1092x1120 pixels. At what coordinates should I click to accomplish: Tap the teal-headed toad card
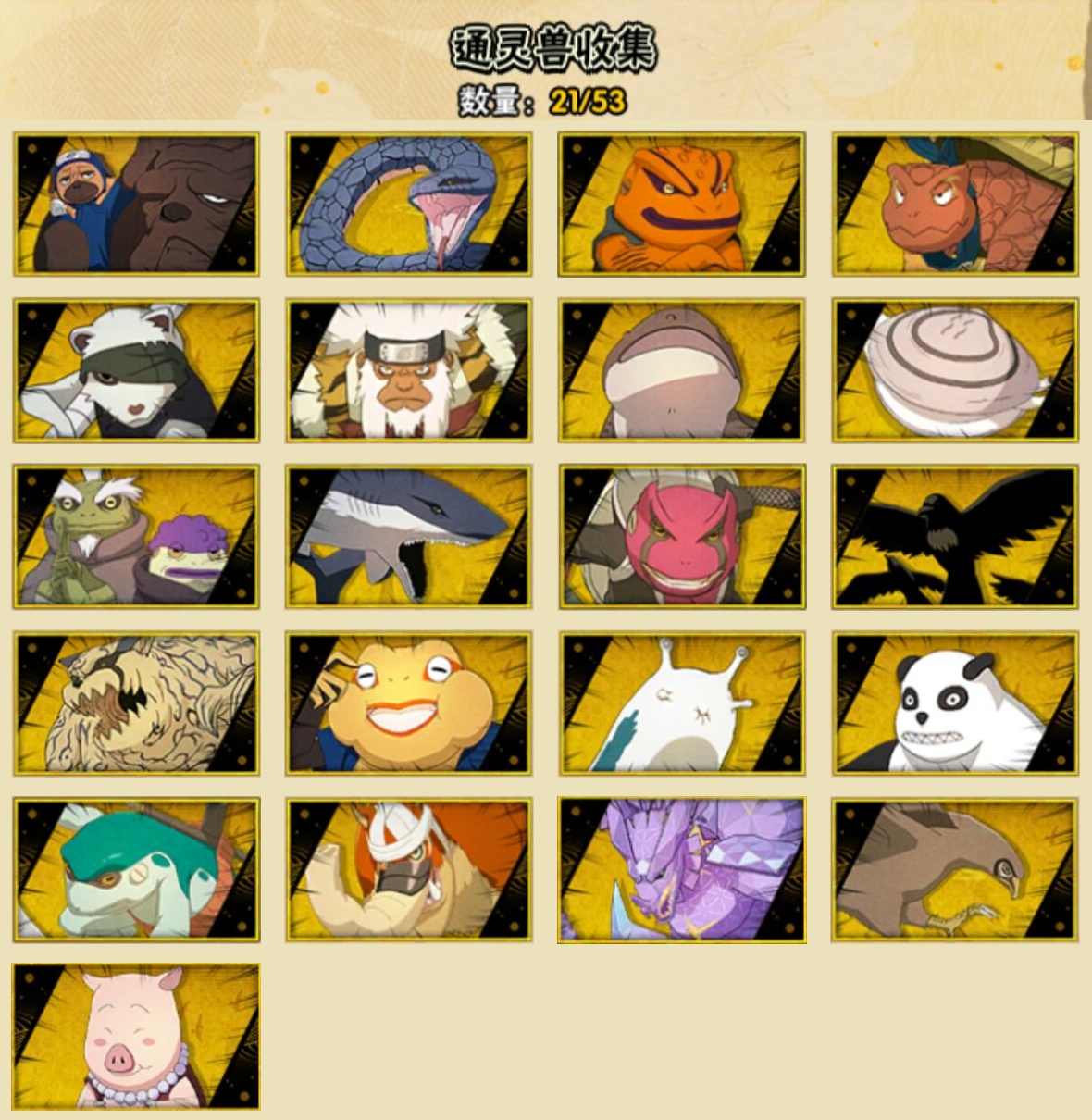(136, 870)
